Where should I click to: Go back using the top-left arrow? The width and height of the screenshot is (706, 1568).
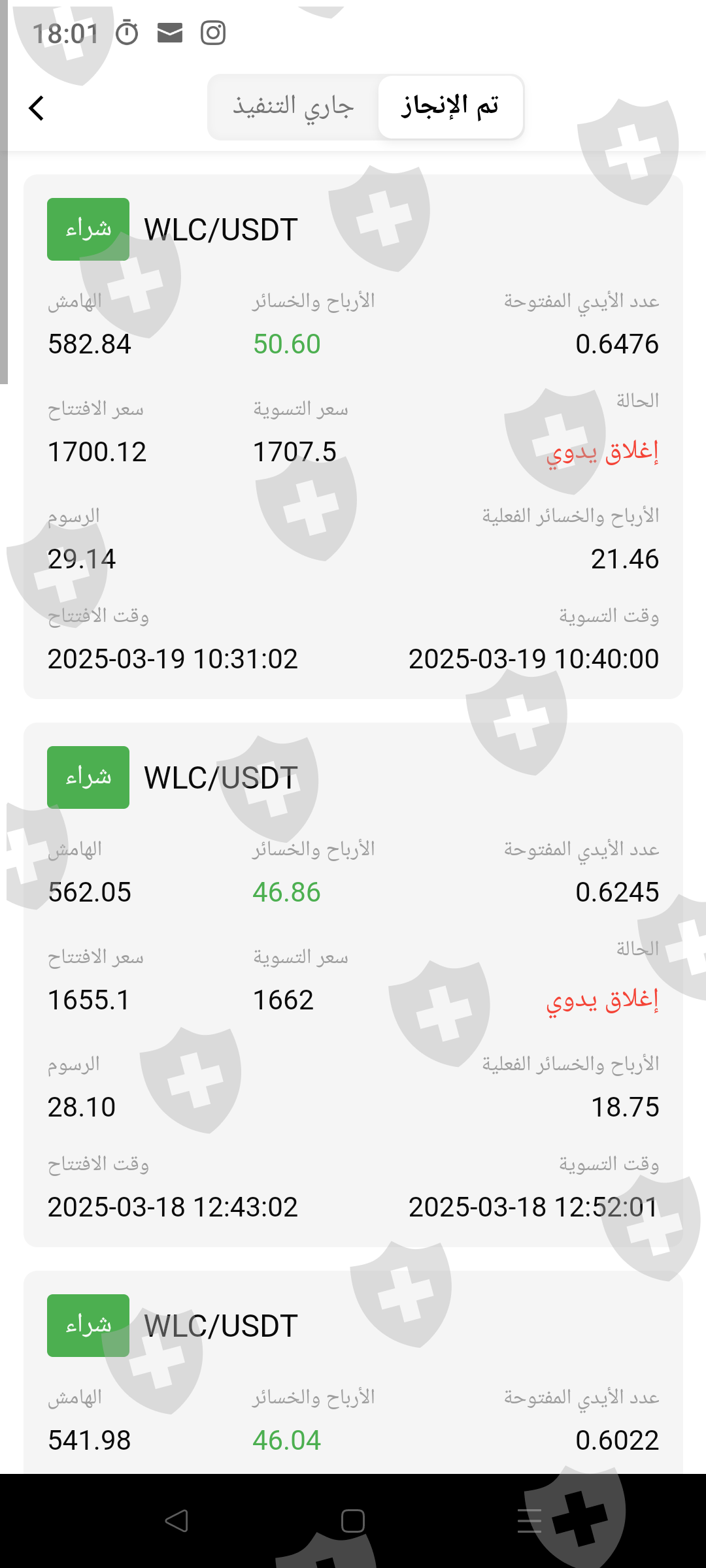pyautogui.click(x=37, y=108)
